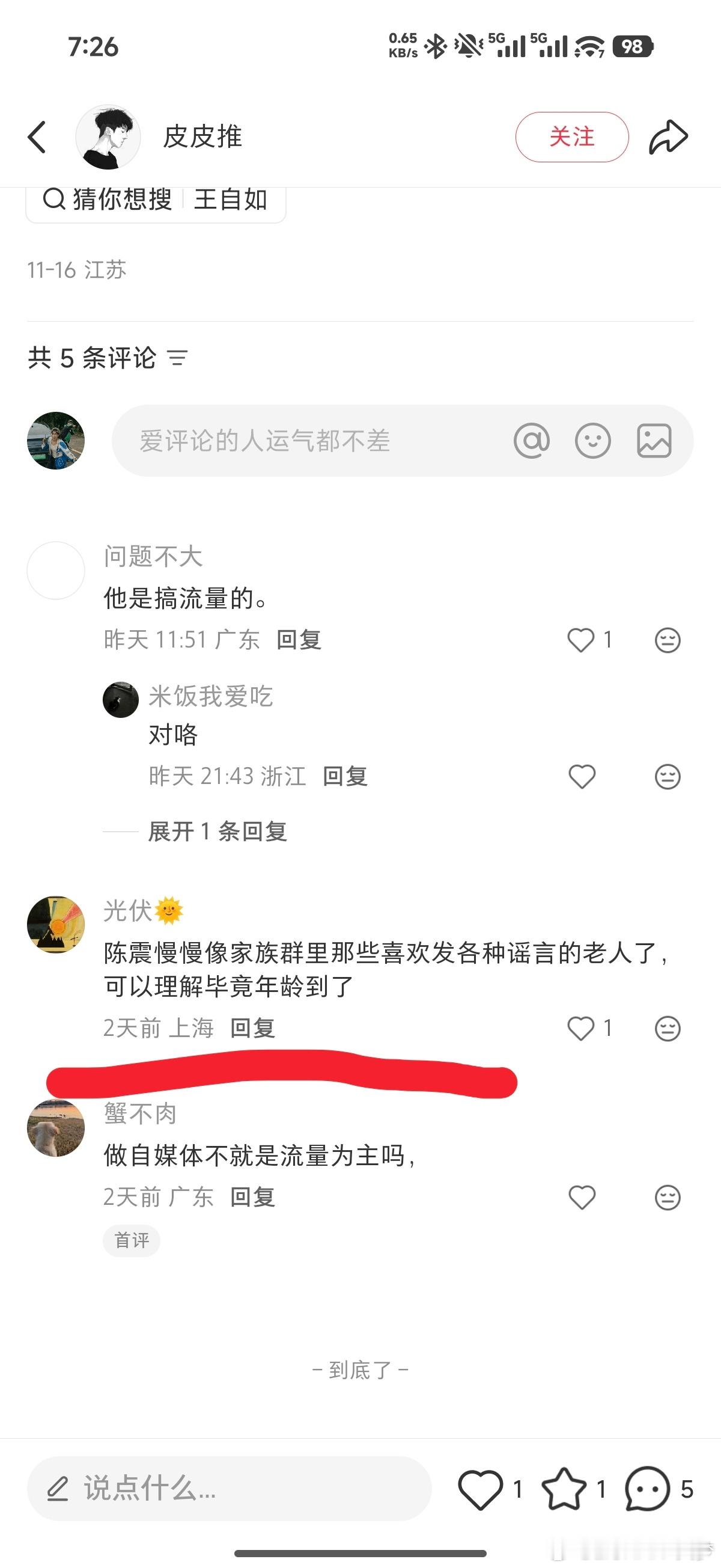Open the emoji picker in comment box
Viewport: 721px width, 1568px height.
(x=593, y=441)
